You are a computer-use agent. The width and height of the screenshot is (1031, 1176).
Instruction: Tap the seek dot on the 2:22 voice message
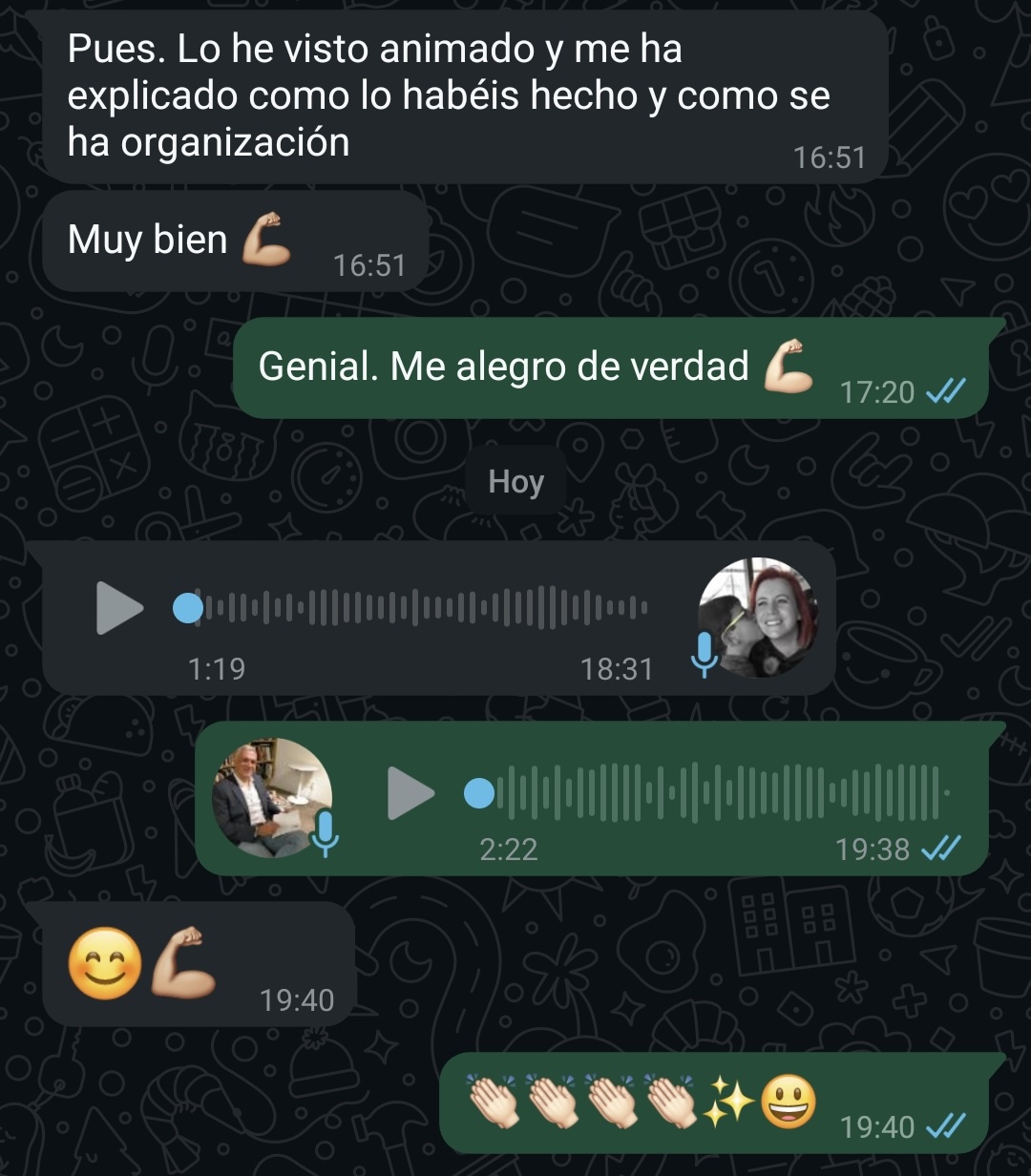pyautogui.click(x=479, y=793)
